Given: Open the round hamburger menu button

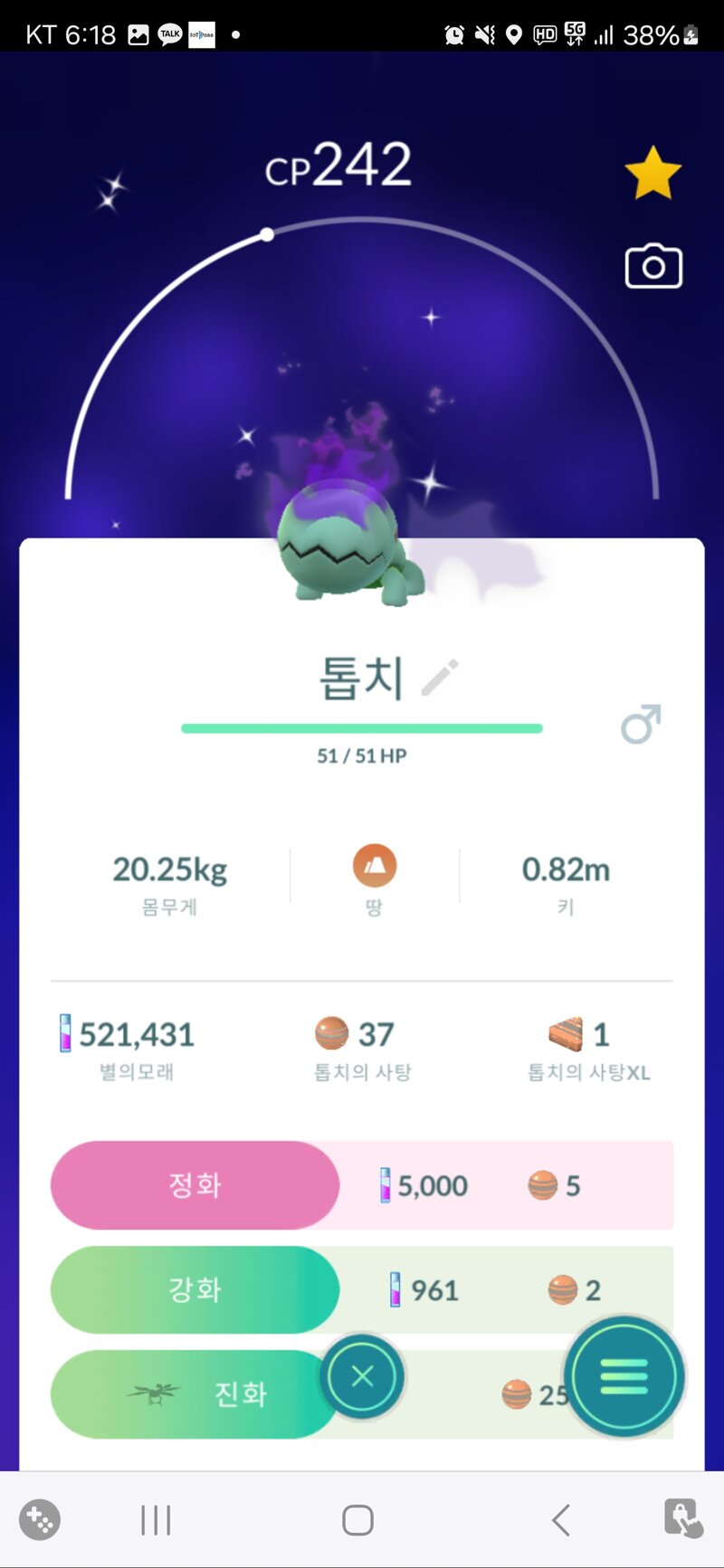Looking at the screenshot, I should (x=624, y=1376).
